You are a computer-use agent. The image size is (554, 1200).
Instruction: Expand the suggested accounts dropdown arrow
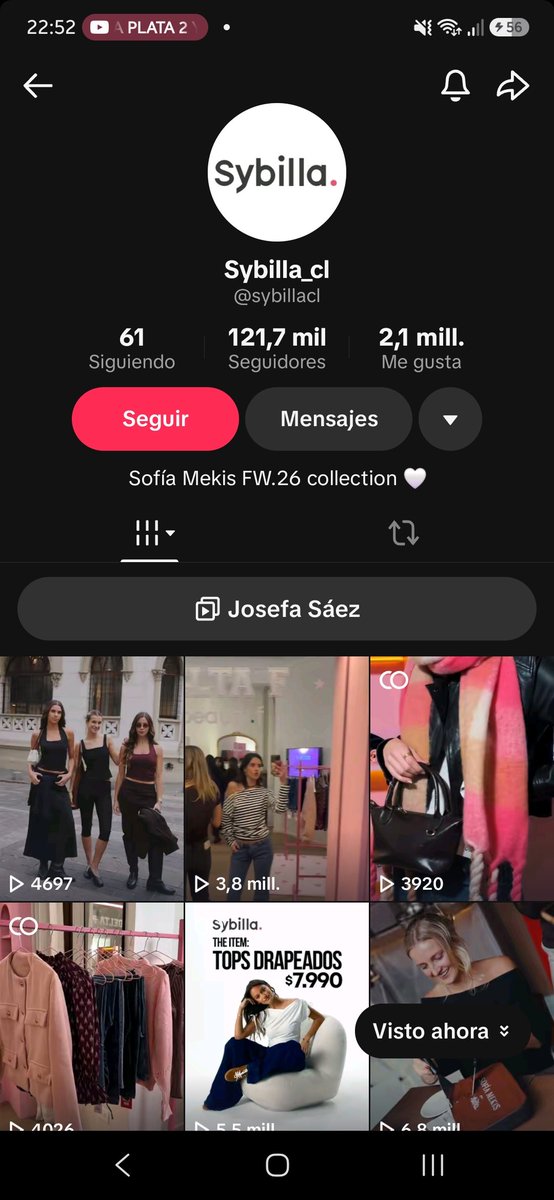450,419
